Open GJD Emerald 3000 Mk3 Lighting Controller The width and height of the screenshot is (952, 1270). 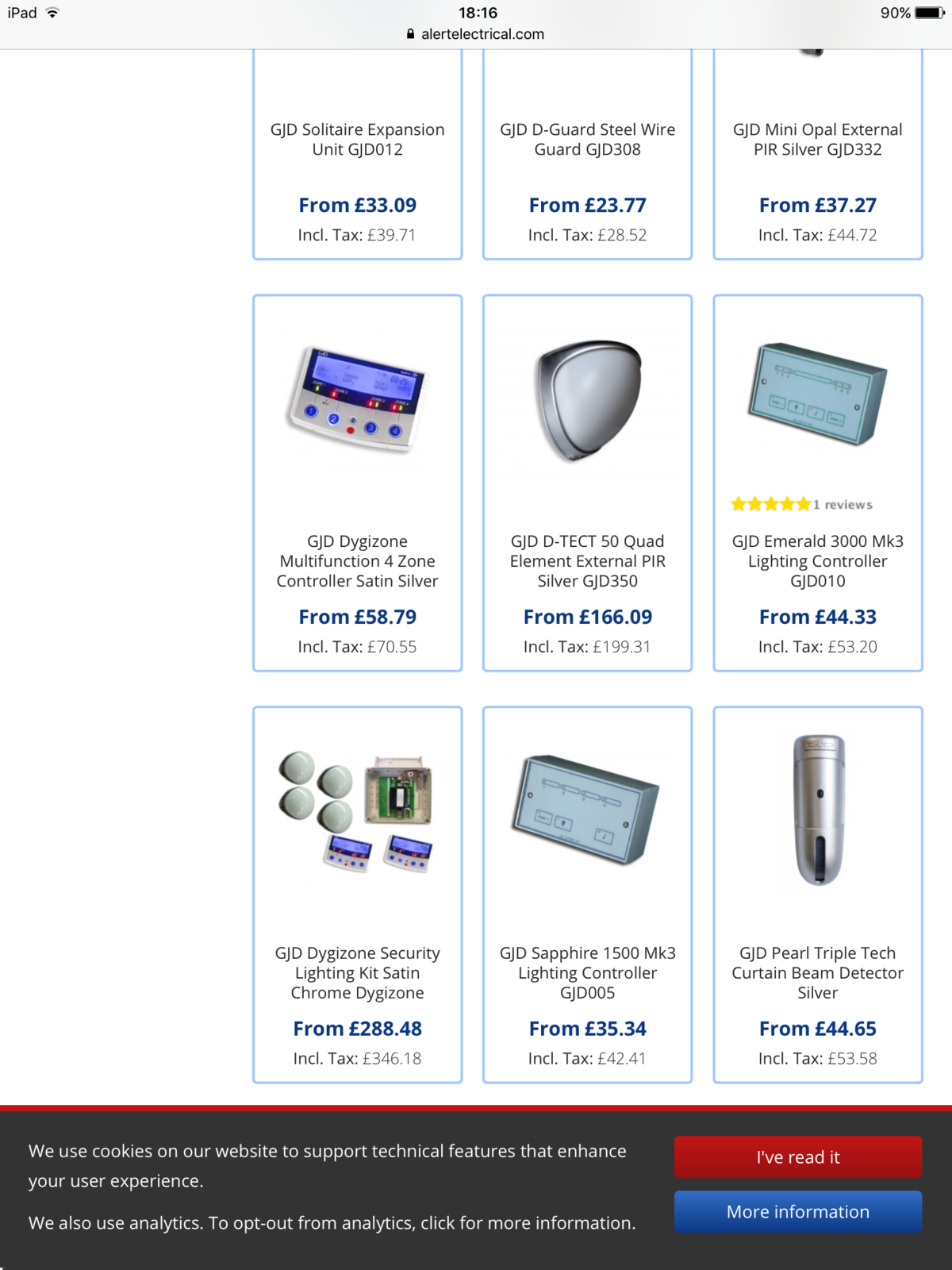[817, 560]
